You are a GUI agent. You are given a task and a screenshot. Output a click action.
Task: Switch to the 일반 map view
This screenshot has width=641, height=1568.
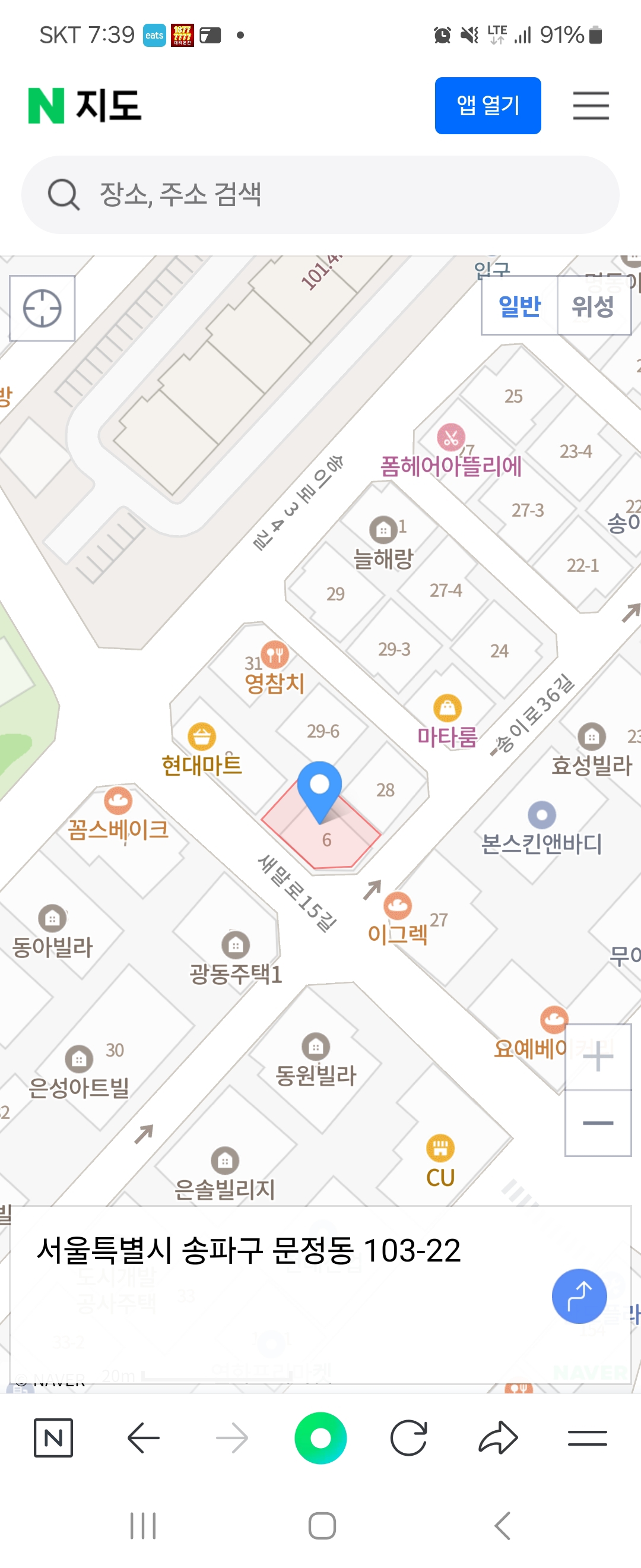(519, 305)
